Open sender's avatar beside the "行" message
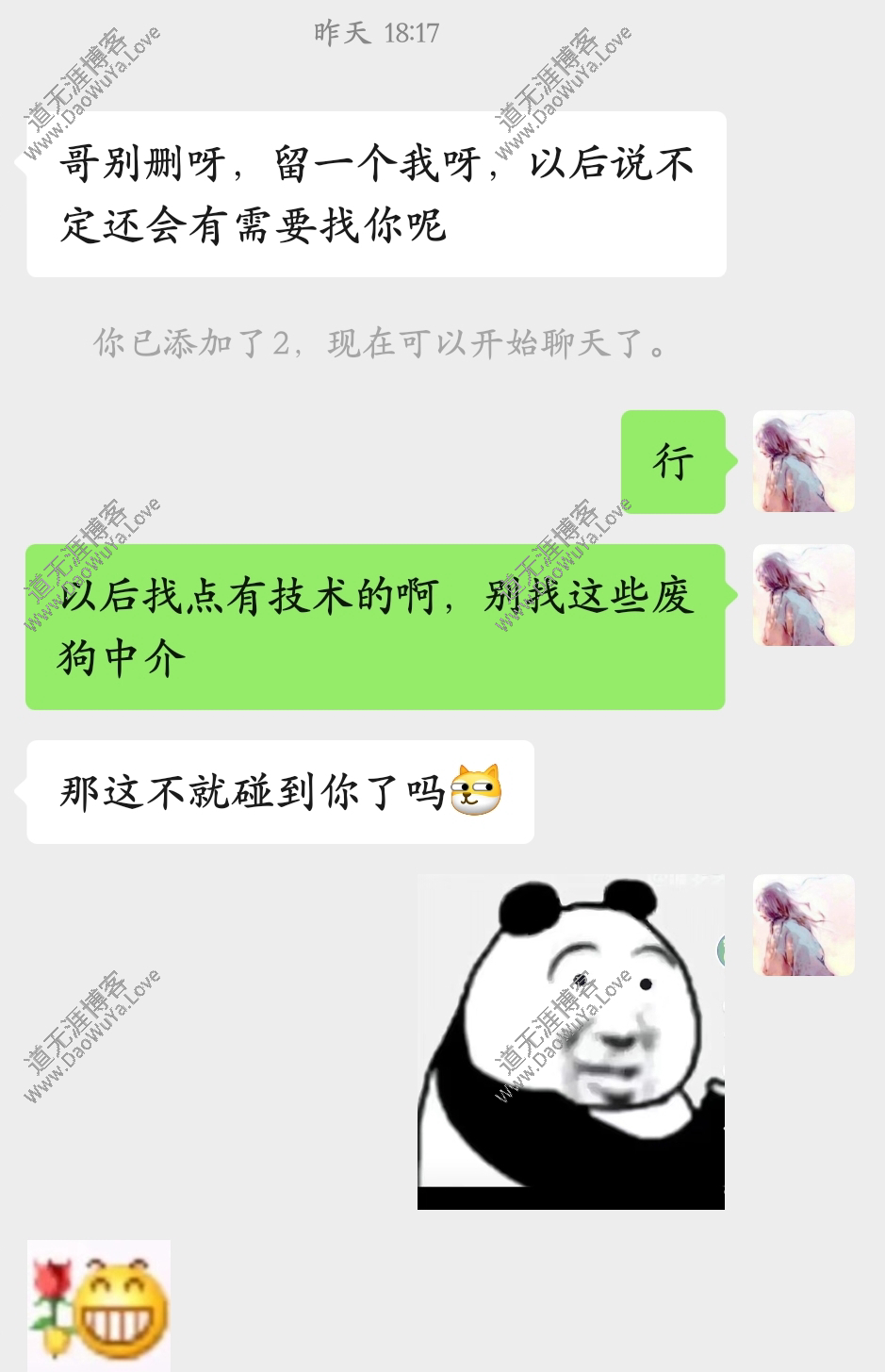Screen dimensions: 885x1372 click(803, 461)
